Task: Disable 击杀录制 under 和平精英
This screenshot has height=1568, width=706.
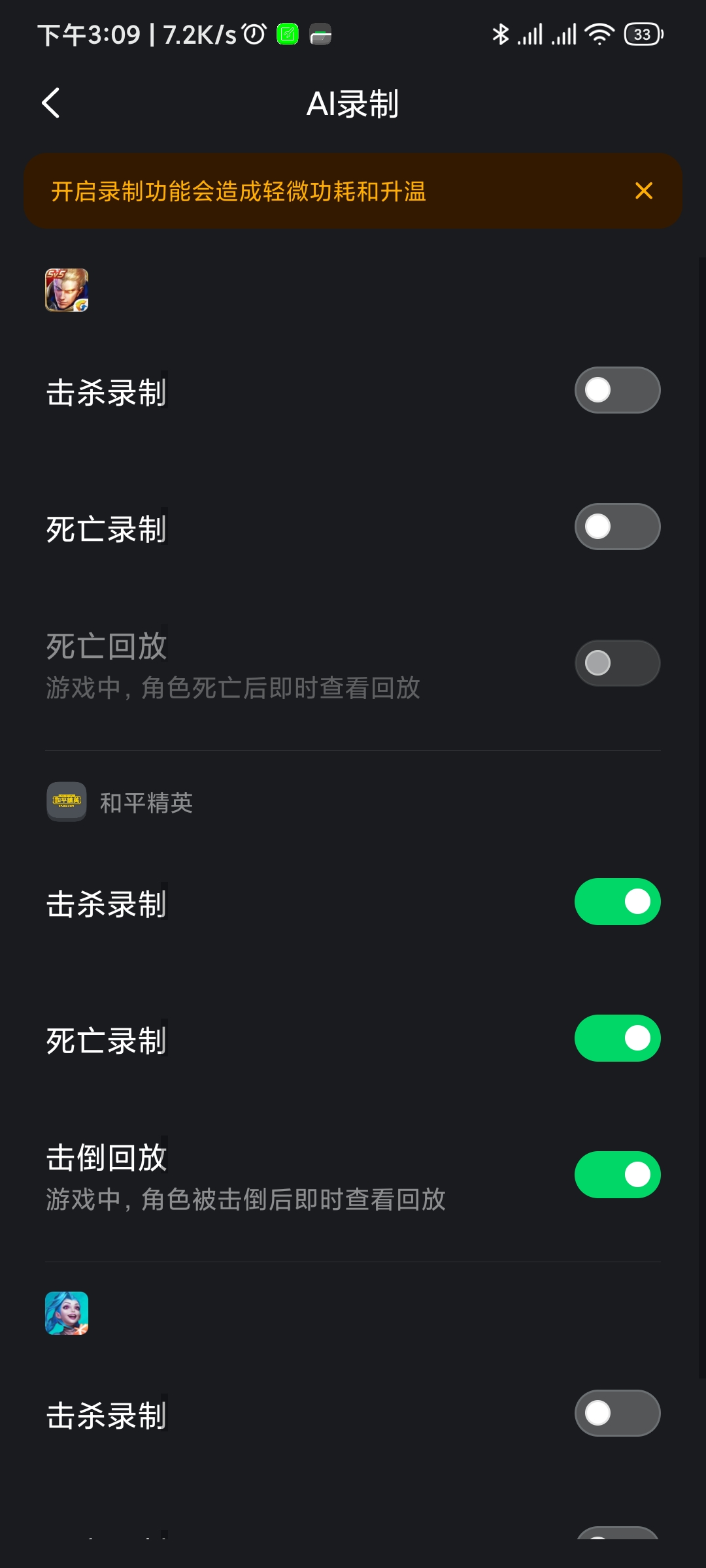Action: [x=617, y=902]
